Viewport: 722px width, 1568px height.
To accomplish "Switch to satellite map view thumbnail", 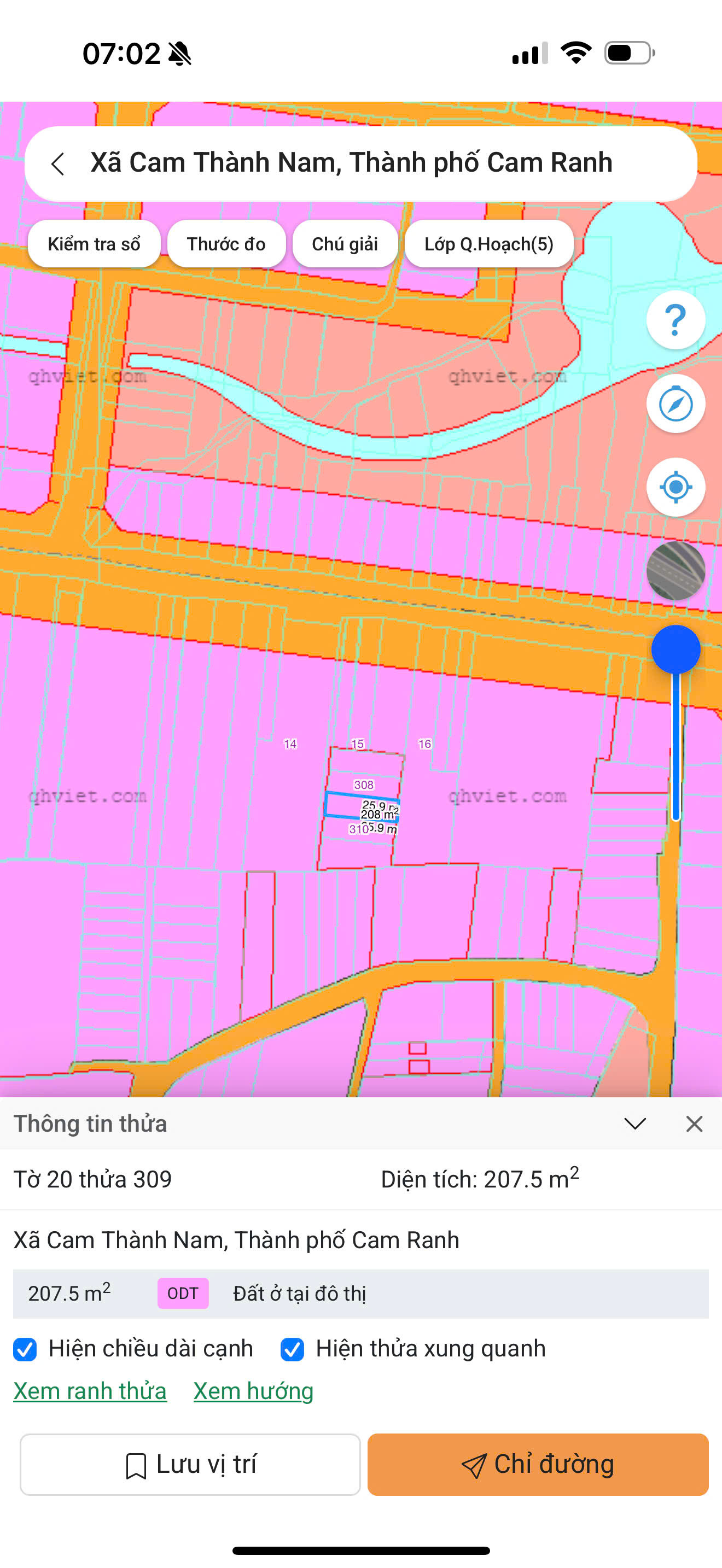I will coord(676,570).
